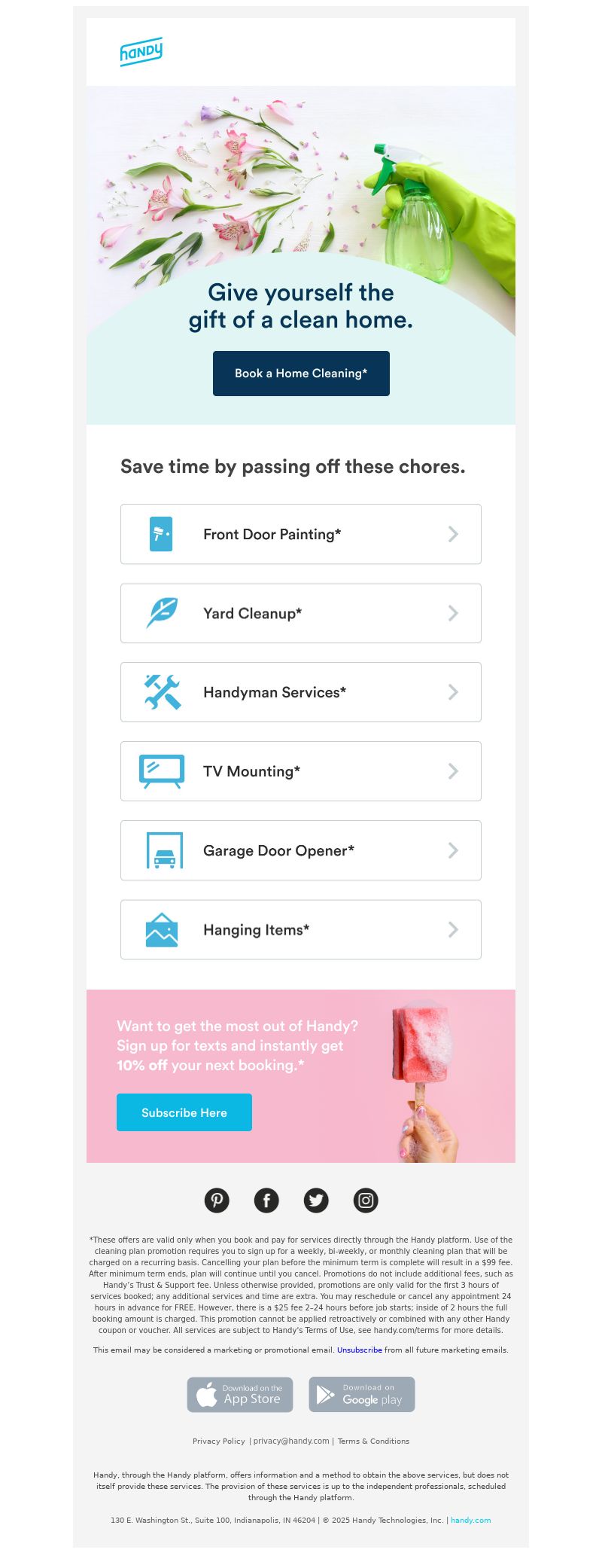Screen dimensions: 602x1568
Task: Open Garage Door Opener service
Action: [301, 850]
